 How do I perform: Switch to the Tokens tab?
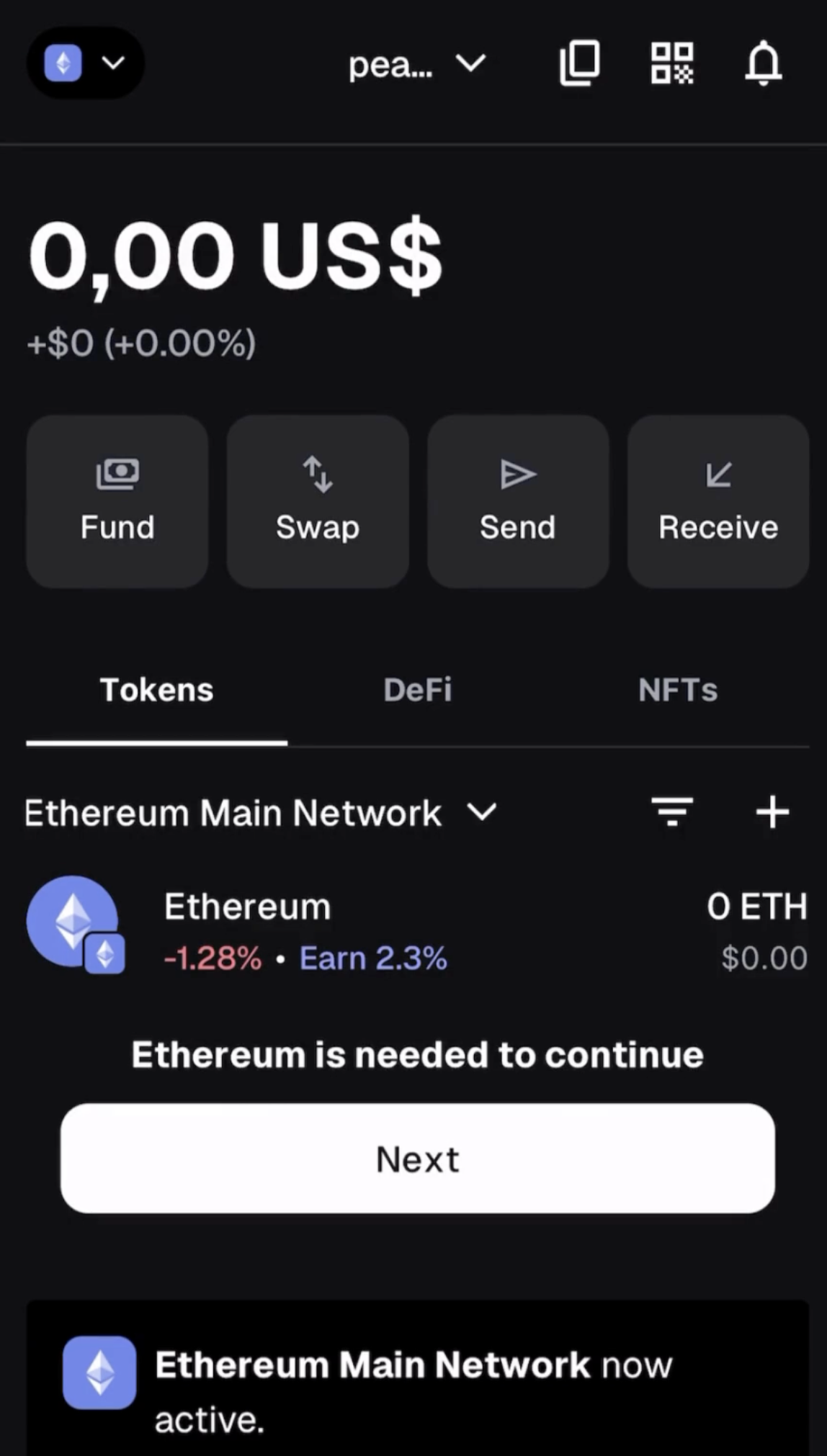[156, 690]
